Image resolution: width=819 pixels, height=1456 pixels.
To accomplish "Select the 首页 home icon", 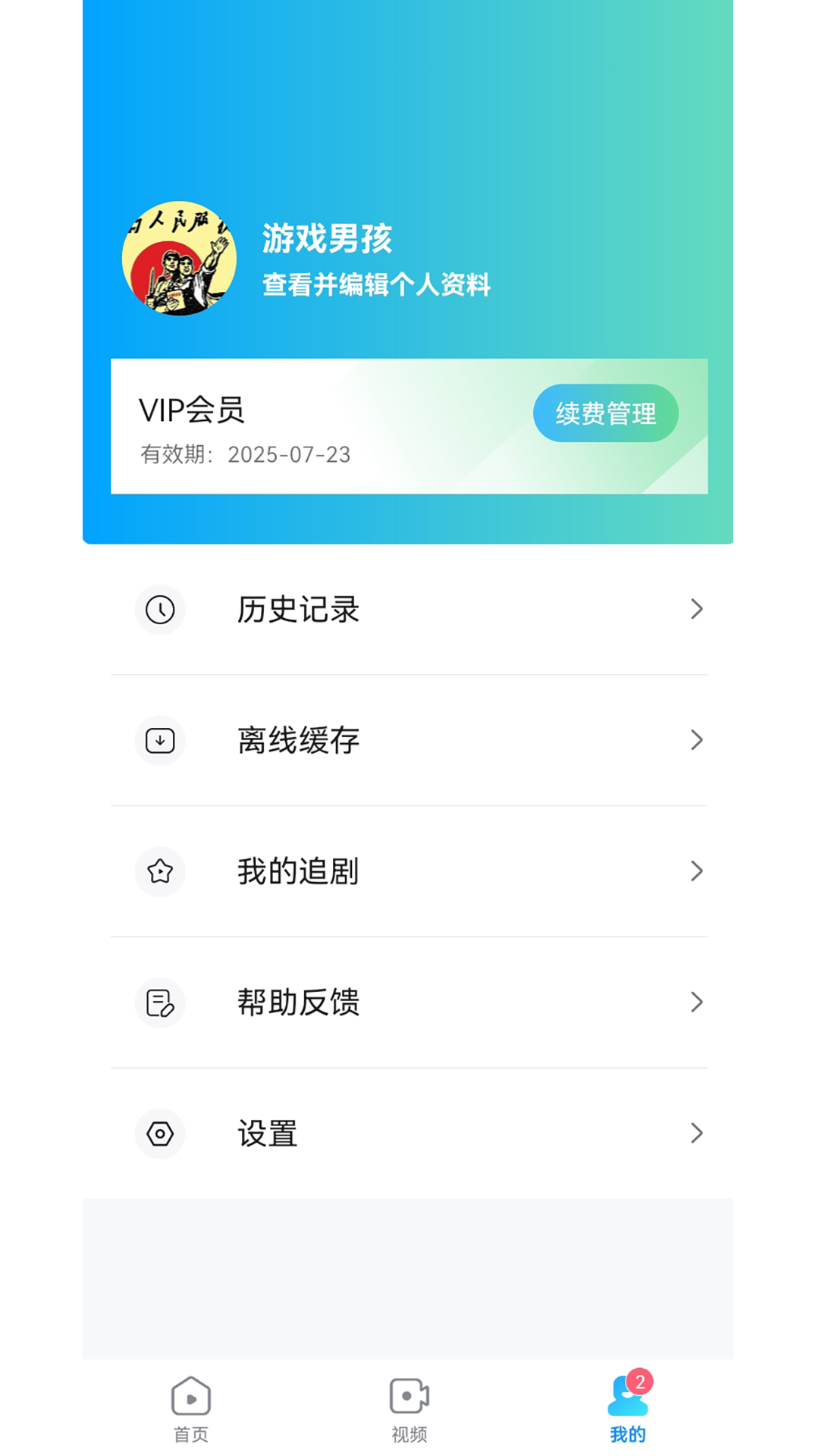I will 190,1395.
